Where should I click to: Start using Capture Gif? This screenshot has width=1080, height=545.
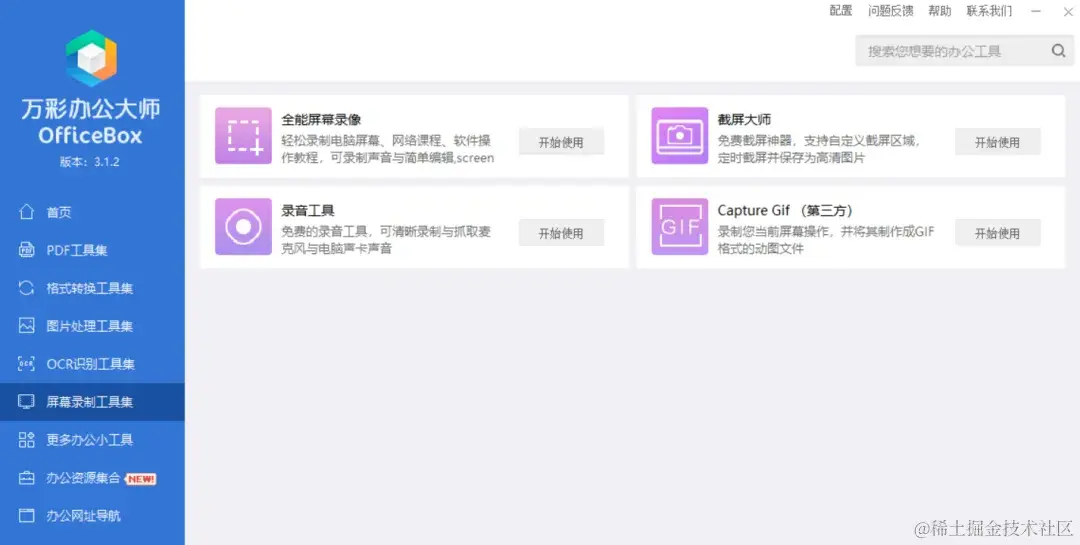[997, 233]
